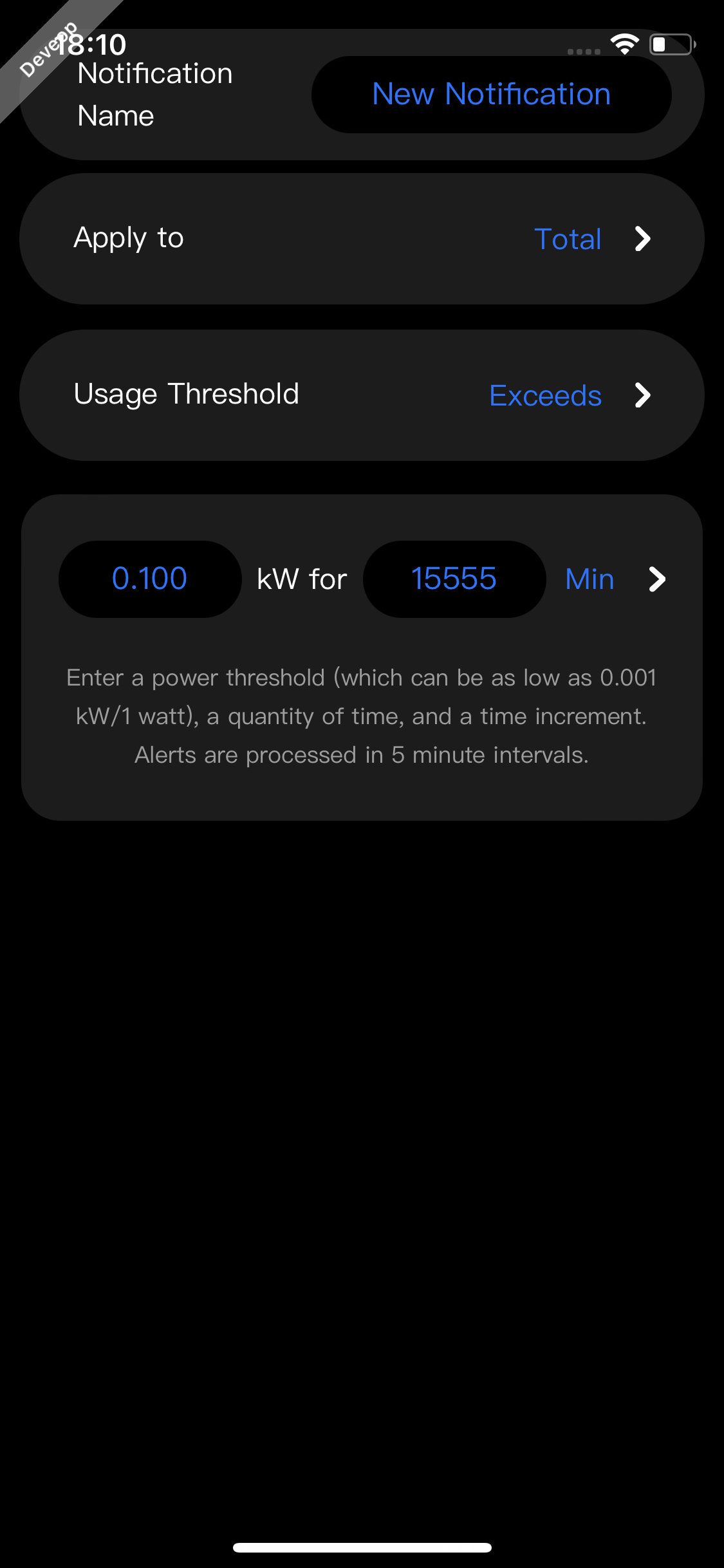Edit the 15555 time quantity field
Screen dimensions: 724x1568
coord(454,579)
